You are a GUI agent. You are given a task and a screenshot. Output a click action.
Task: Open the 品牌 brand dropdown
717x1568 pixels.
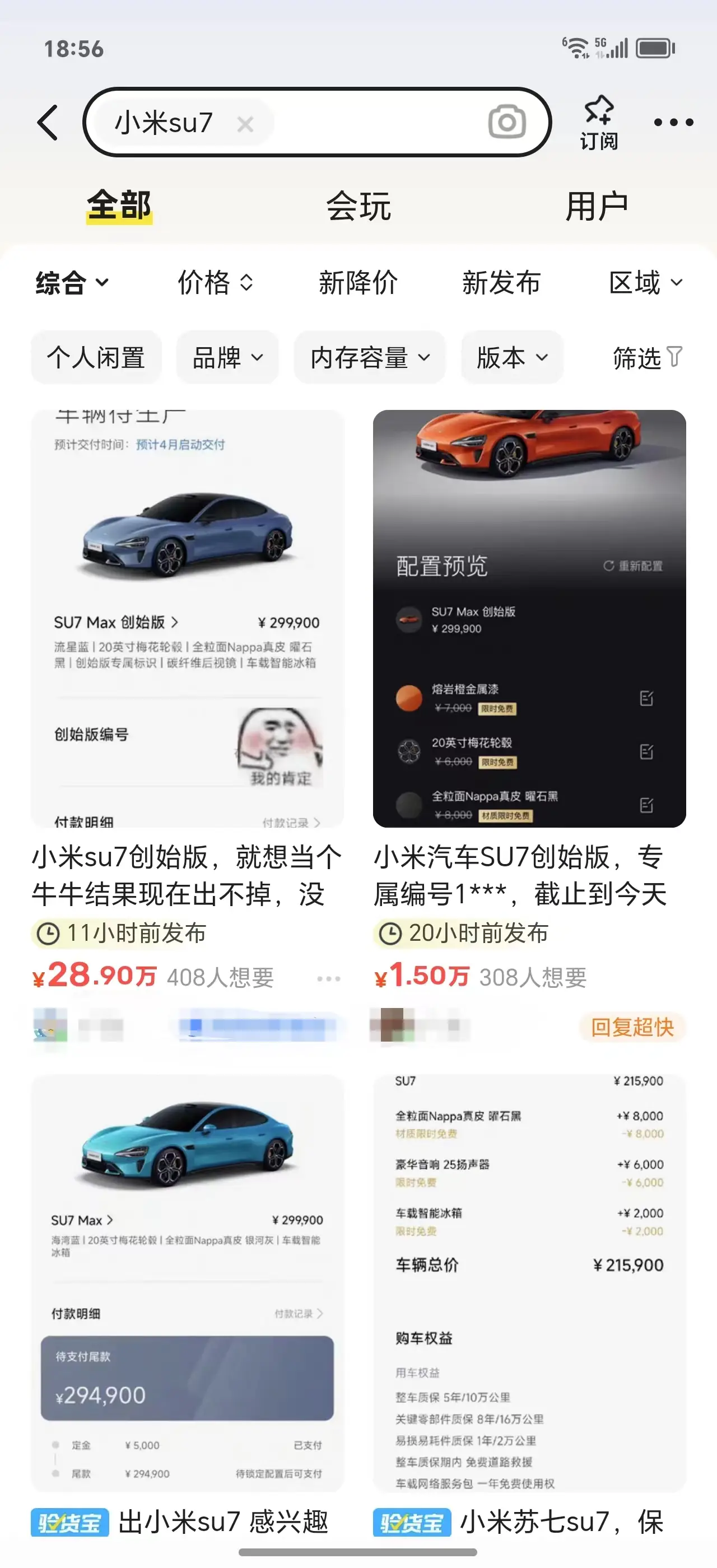(x=226, y=358)
